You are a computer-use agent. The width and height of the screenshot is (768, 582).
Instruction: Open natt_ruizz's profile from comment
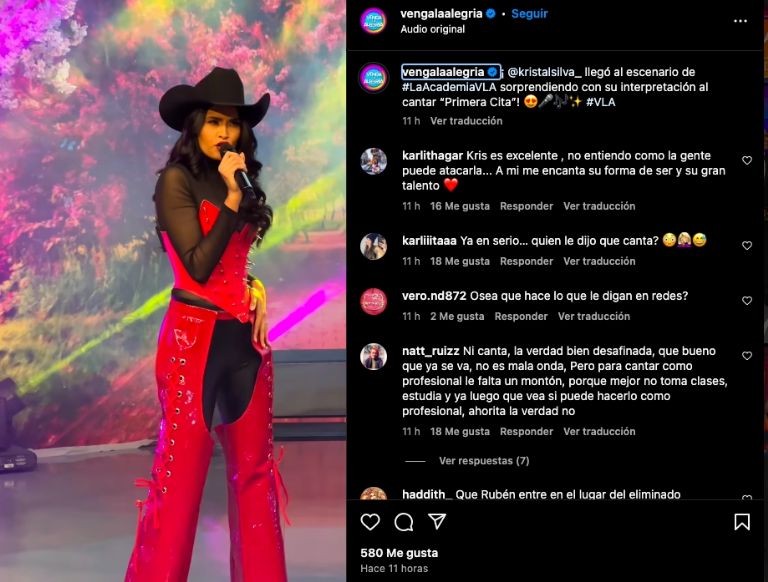pos(430,351)
